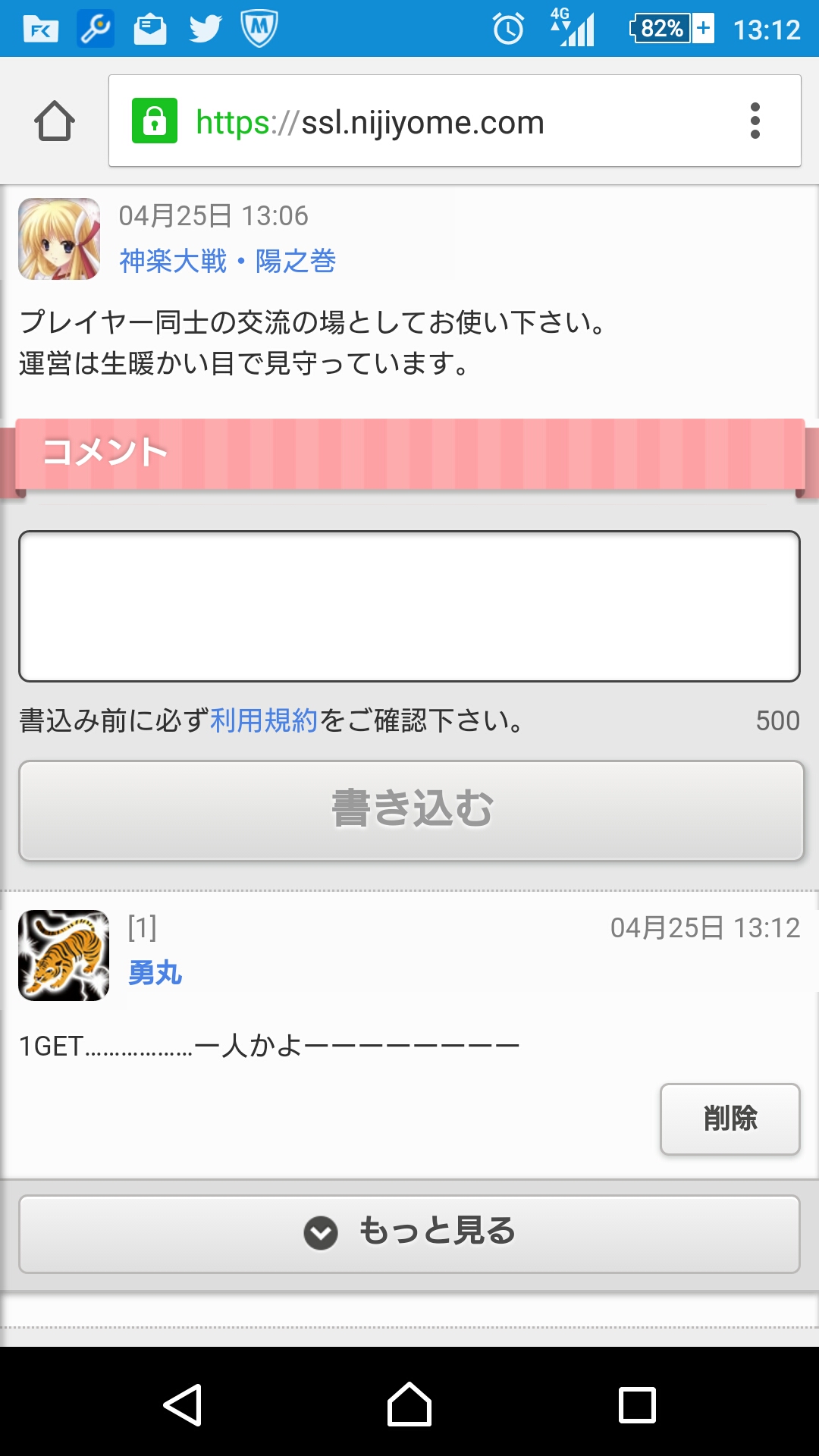Load more comments with もっと見る
Image resolution: width=819 pixels, height=1456 pixels.
coord(409,1233)
